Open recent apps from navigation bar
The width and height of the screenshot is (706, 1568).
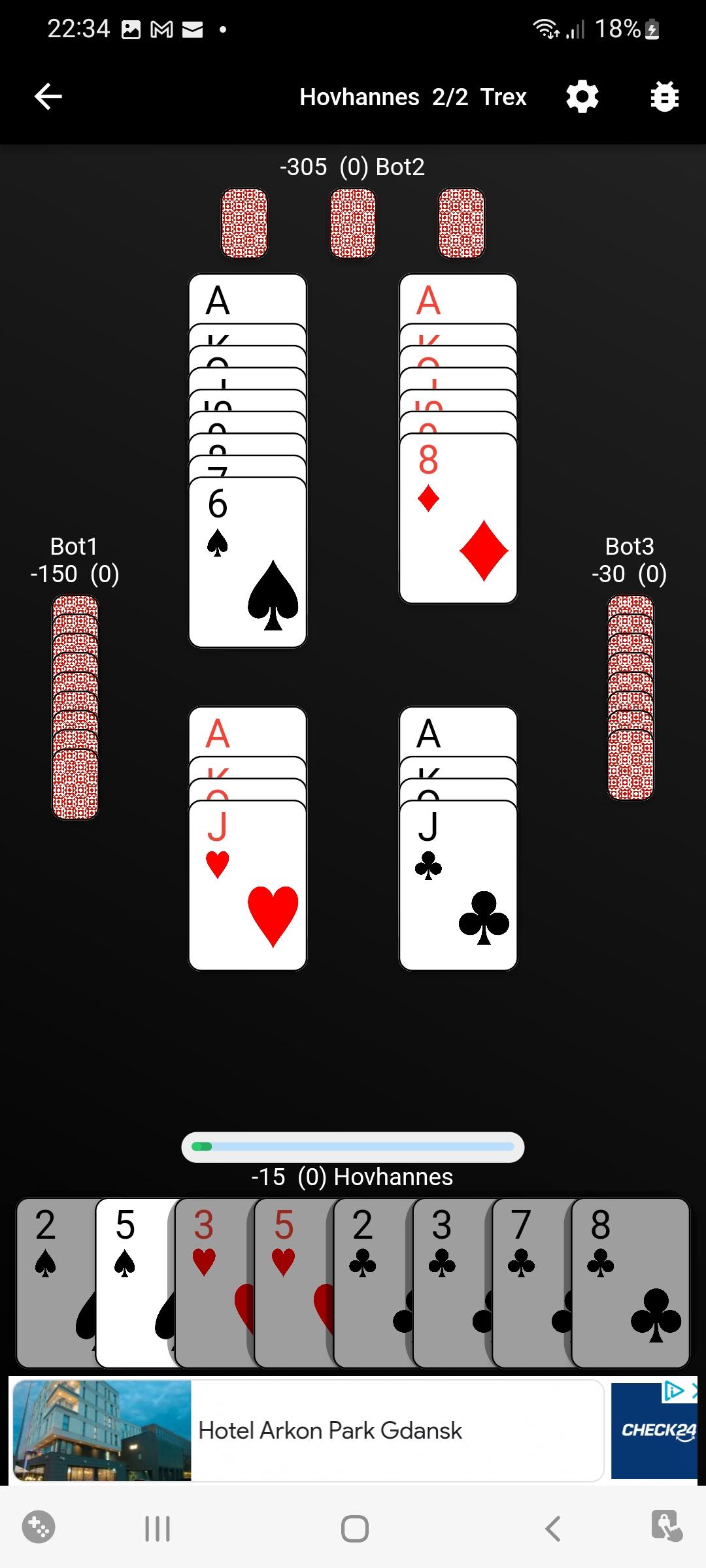(157, 1528)
